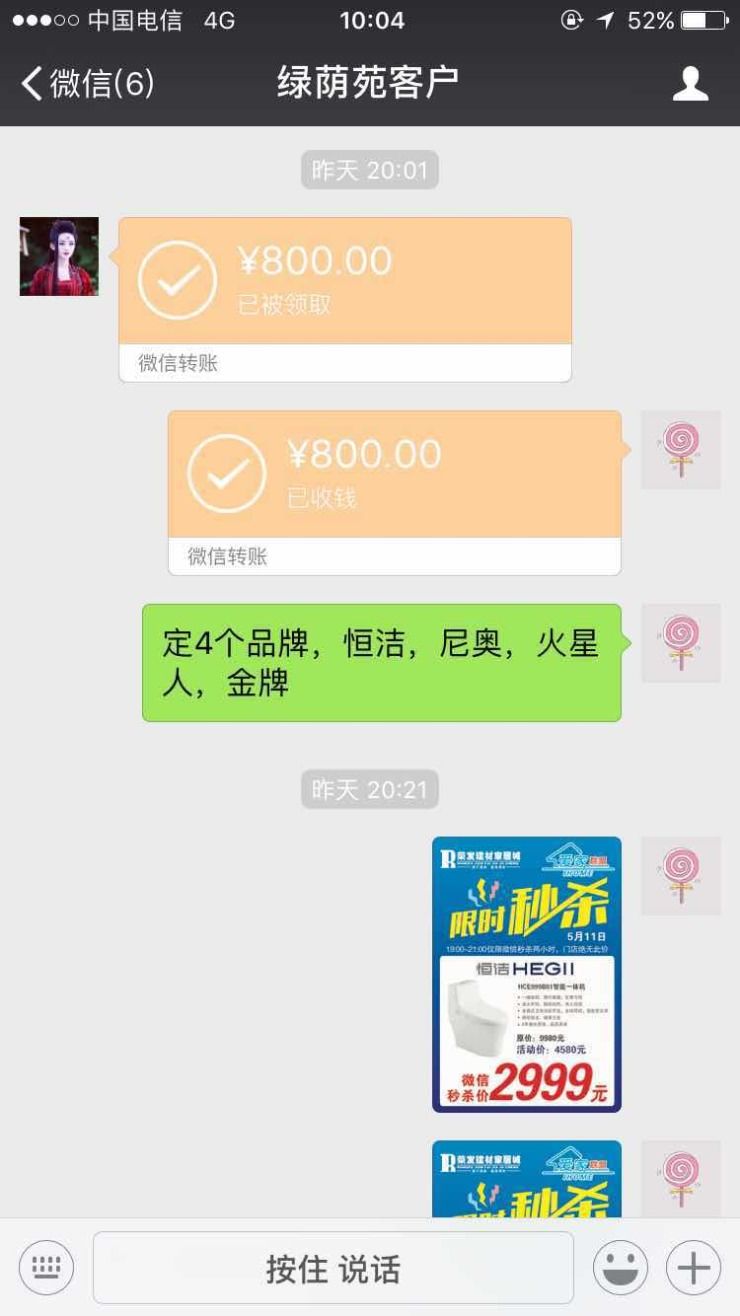This screenshot has height=1316, width=740.
Task: Tap the 按住 说话 hold-to-talk button
Action: pyautogui.click(x=333, y=1268)
